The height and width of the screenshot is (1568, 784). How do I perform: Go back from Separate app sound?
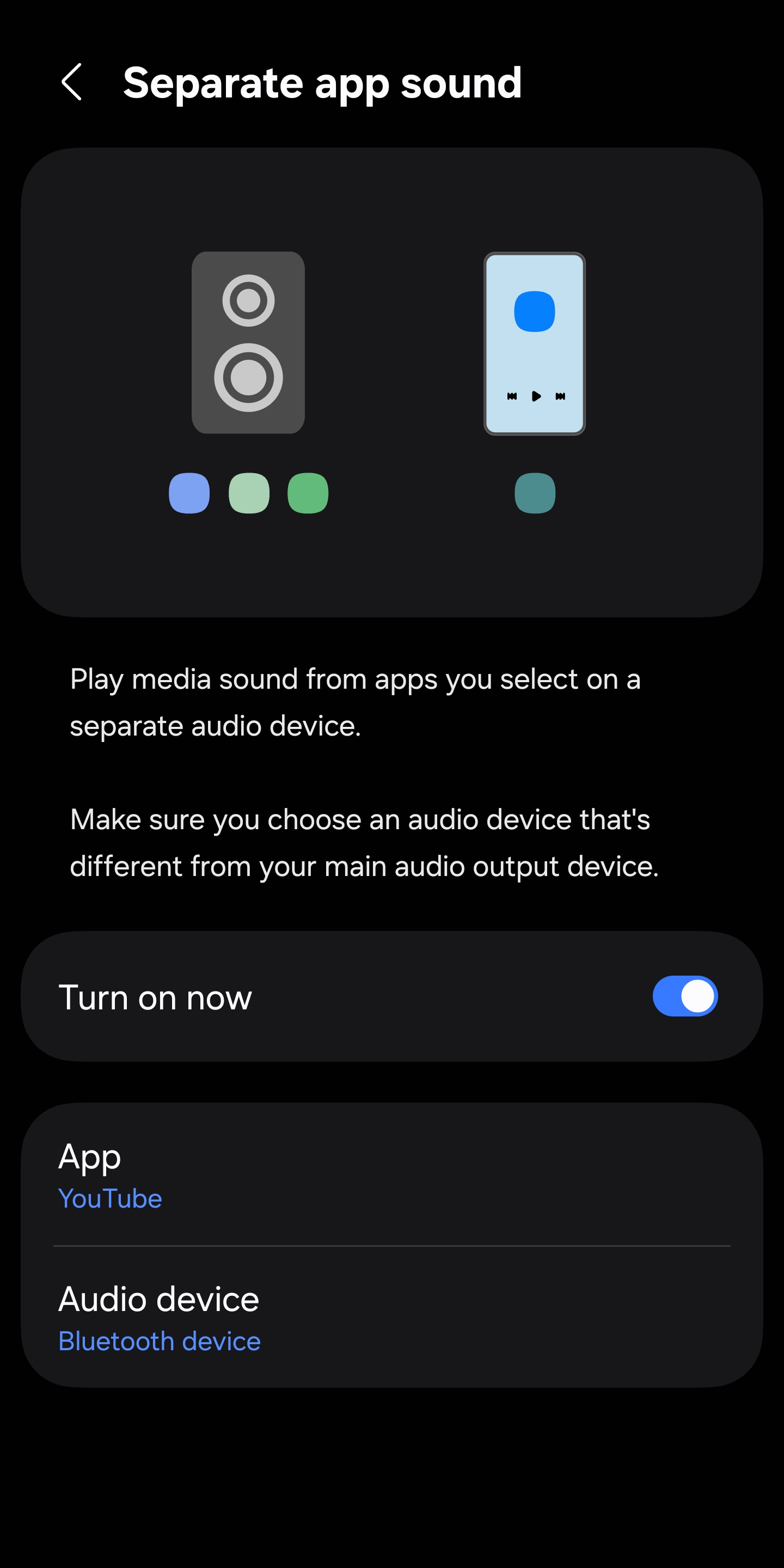pyautogui.click(x=72, y=82)
